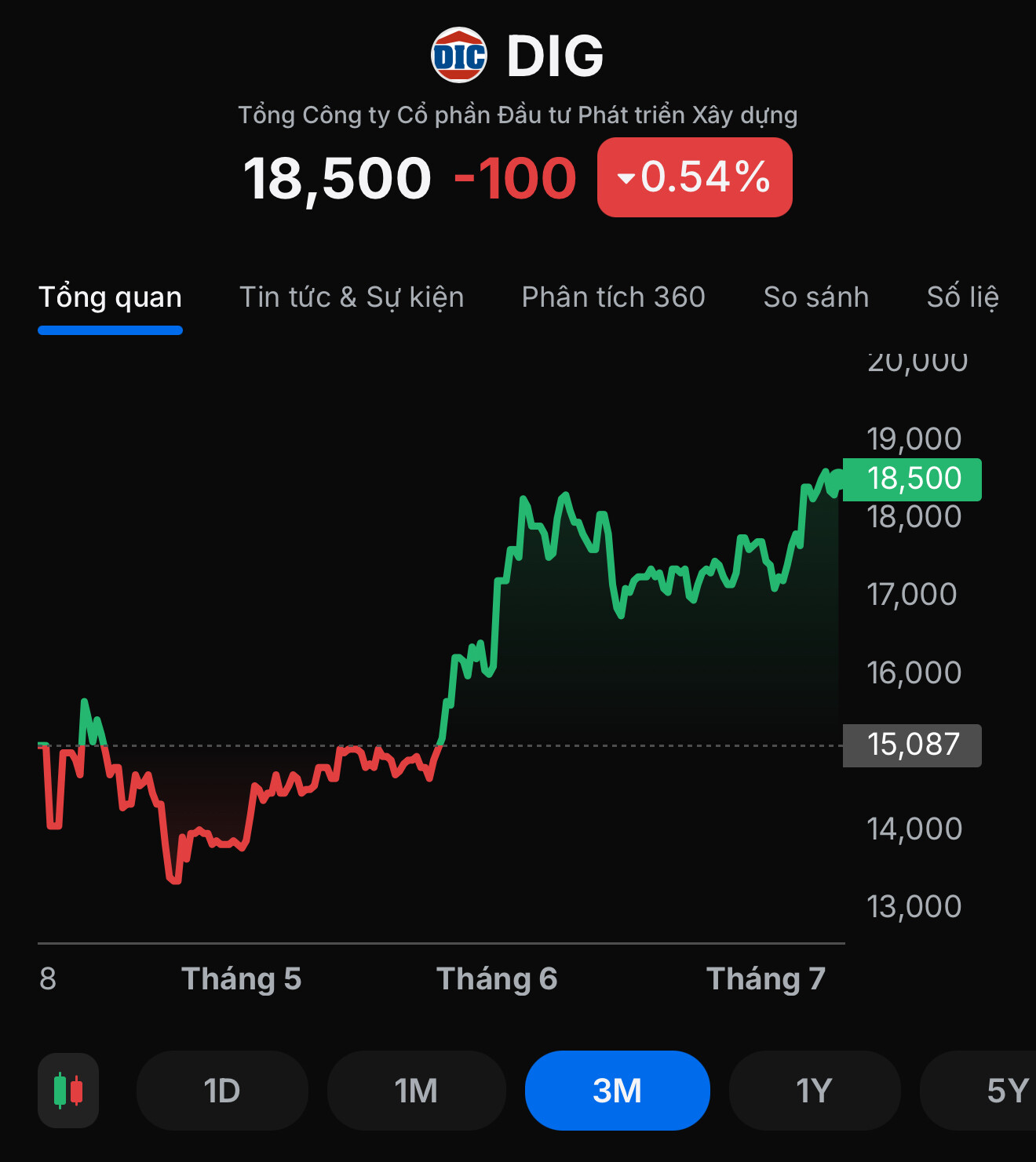Go to the Phân tích 360 tab
1036x1162 pixels.
tap(613, 298)
